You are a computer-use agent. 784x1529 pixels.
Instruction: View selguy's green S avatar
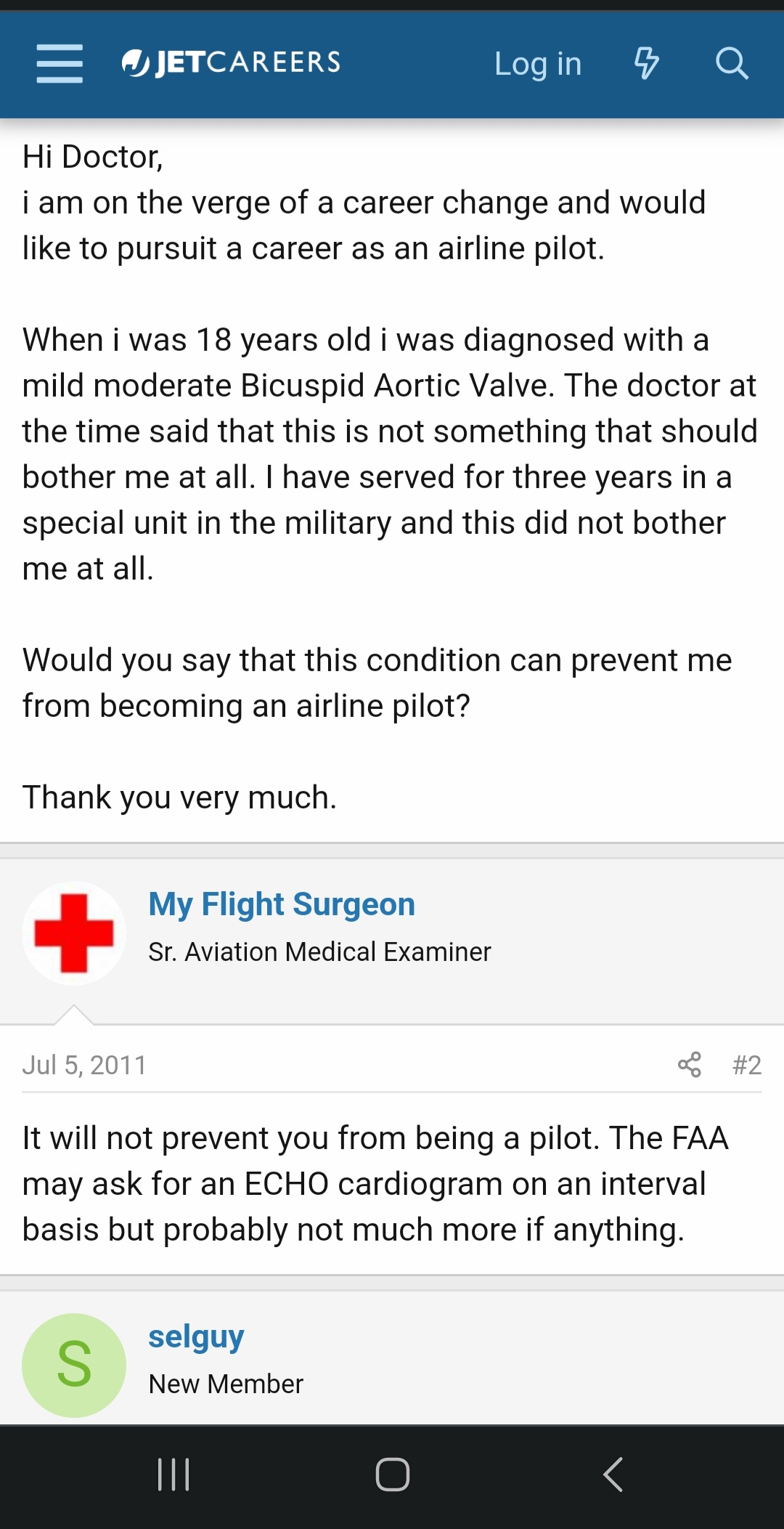tap(74, 1365)
